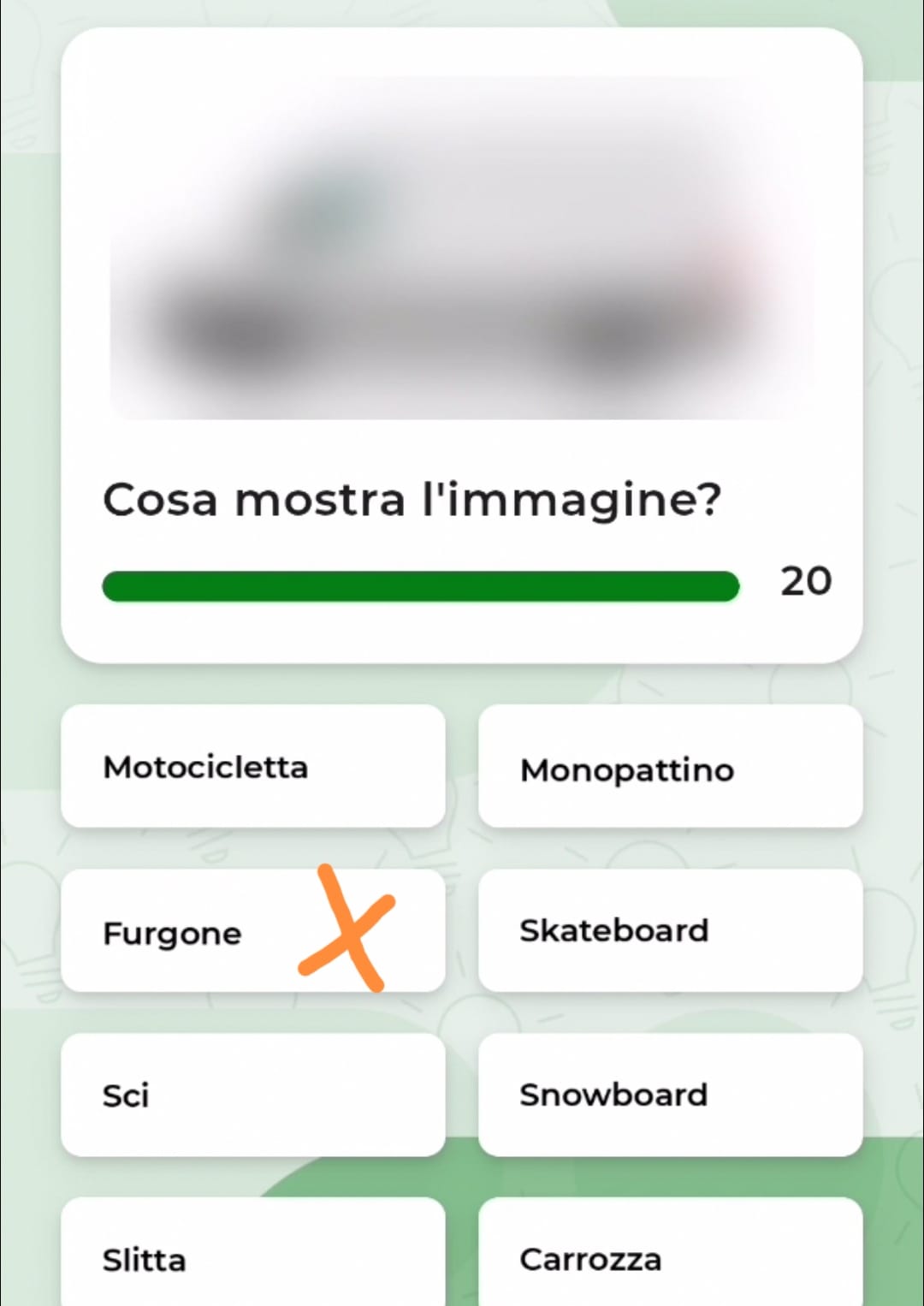Pick Skateboard as the answer
Screen dimensions: 924x1306
click(x=670, y=931)
